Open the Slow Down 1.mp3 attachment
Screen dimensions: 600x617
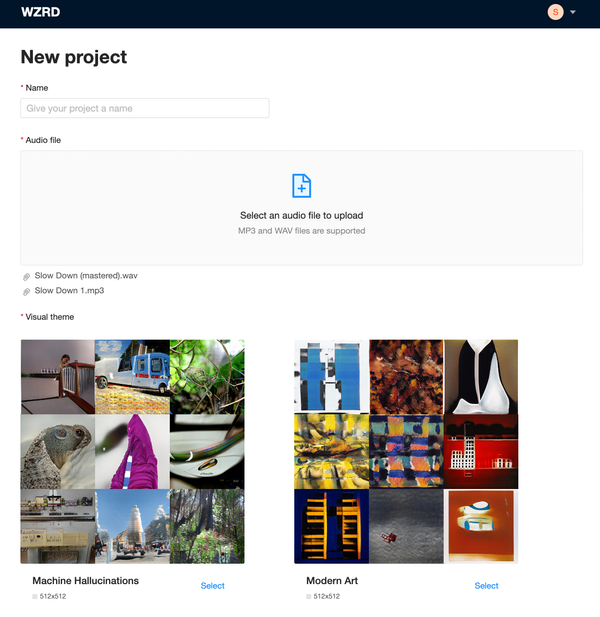[x=69, y=291]
